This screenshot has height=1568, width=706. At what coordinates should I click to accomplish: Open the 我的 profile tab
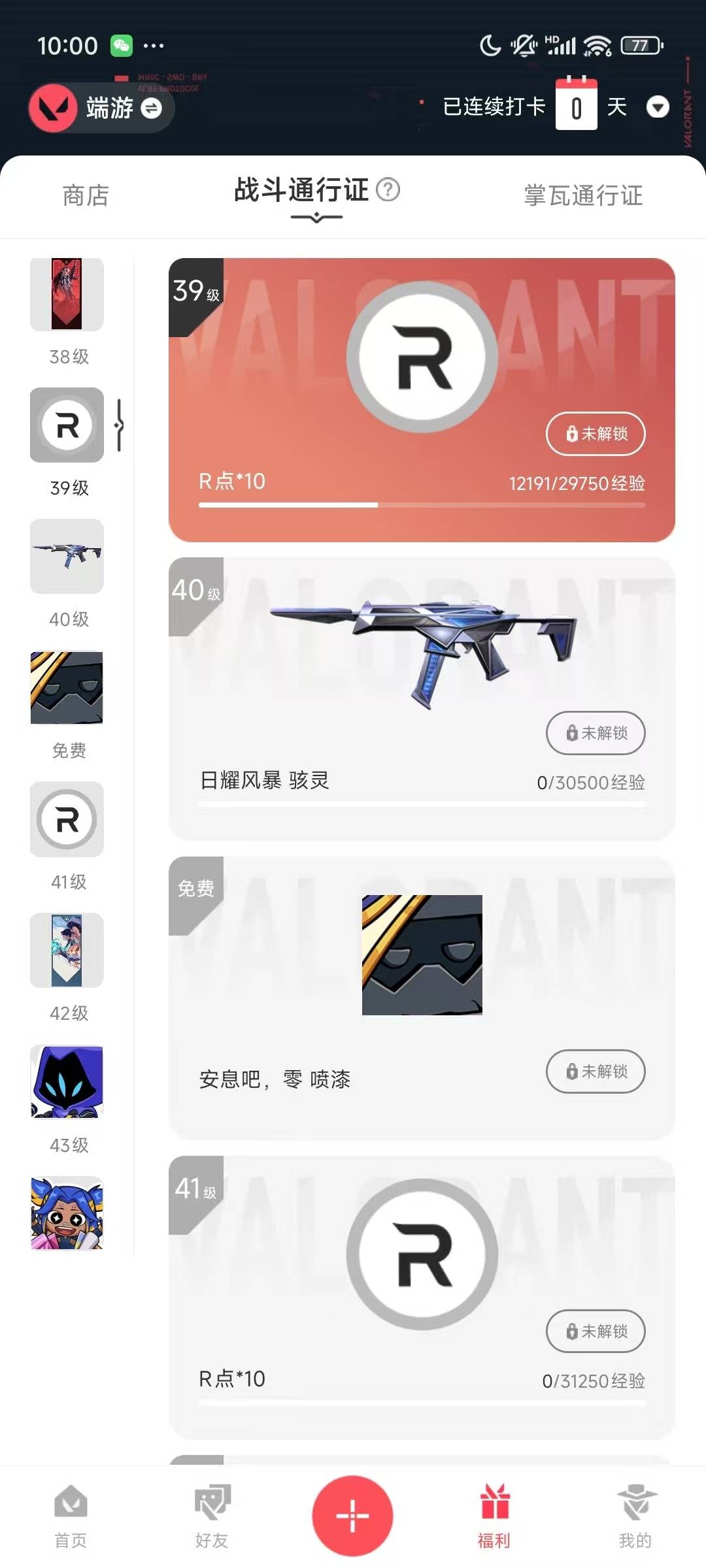635,1516
